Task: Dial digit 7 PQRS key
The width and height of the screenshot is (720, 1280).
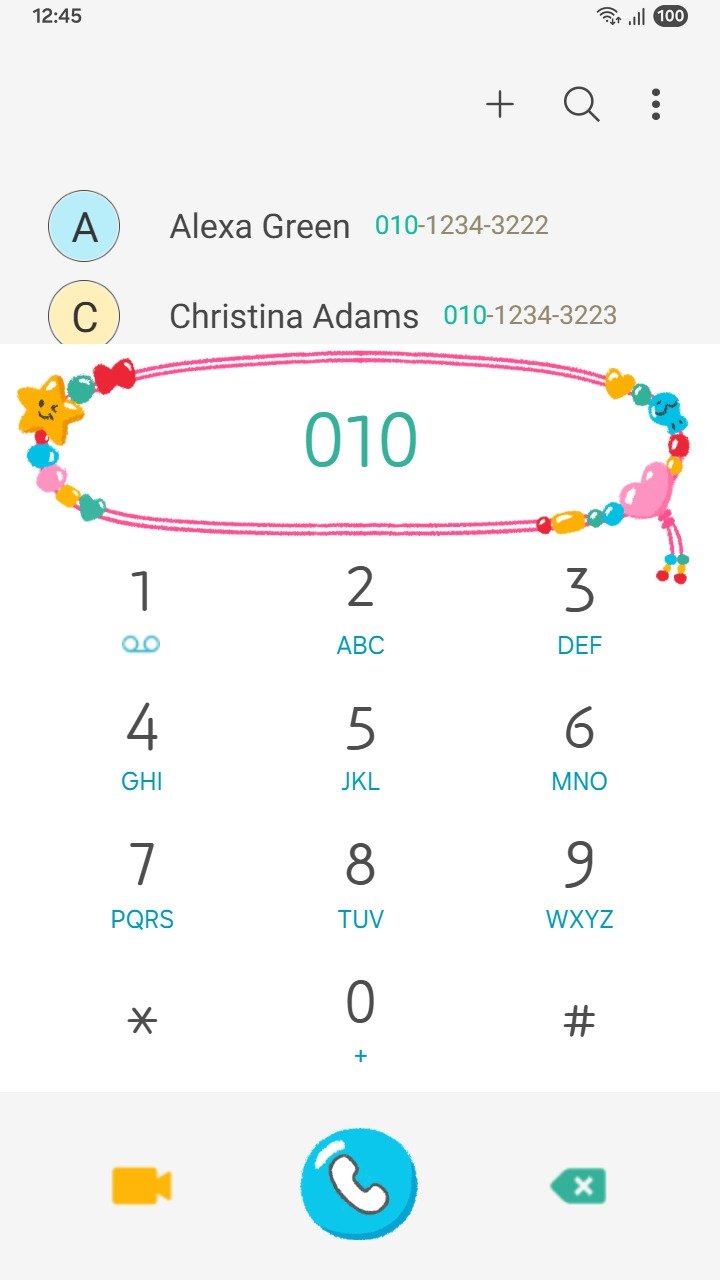Action: coord(142,884)
